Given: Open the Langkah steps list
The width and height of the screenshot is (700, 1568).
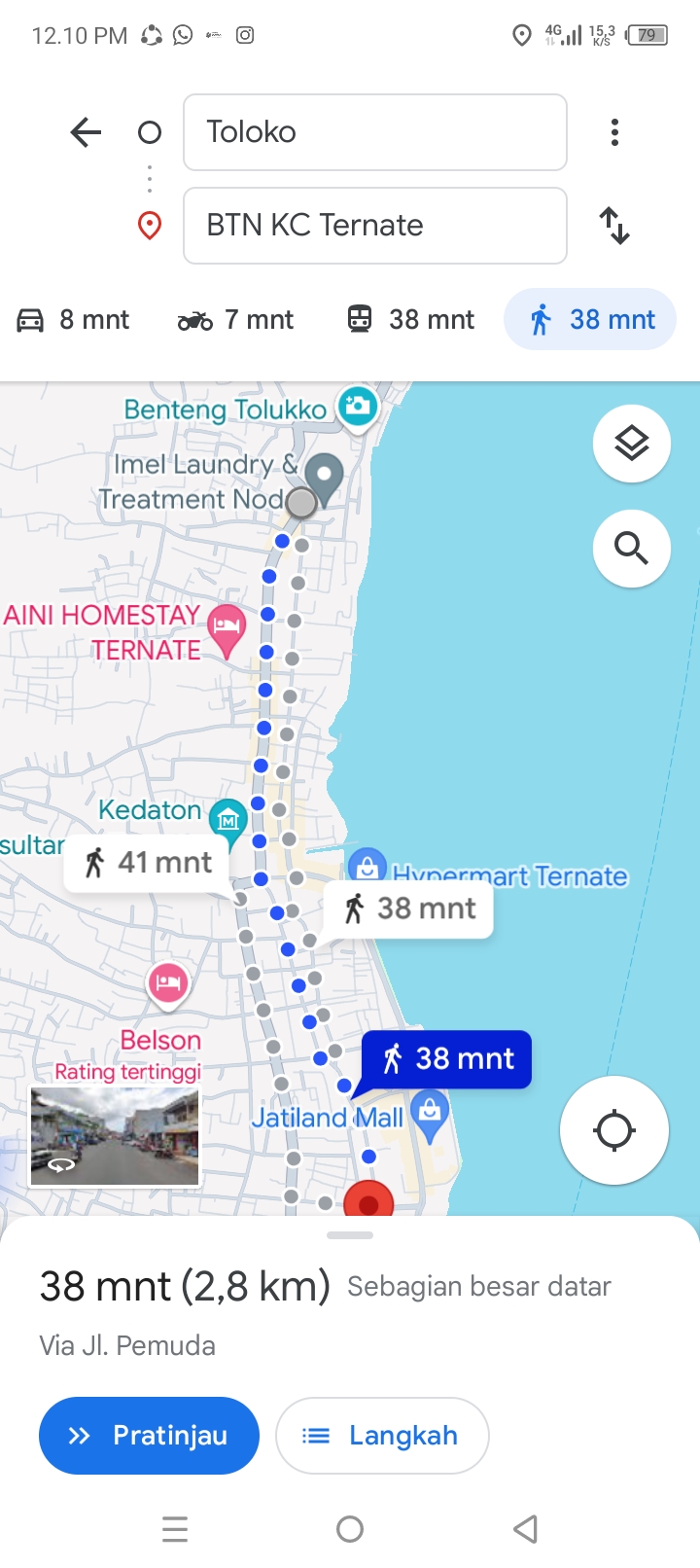Looking at the screenshot, I should coord(382,1436).
